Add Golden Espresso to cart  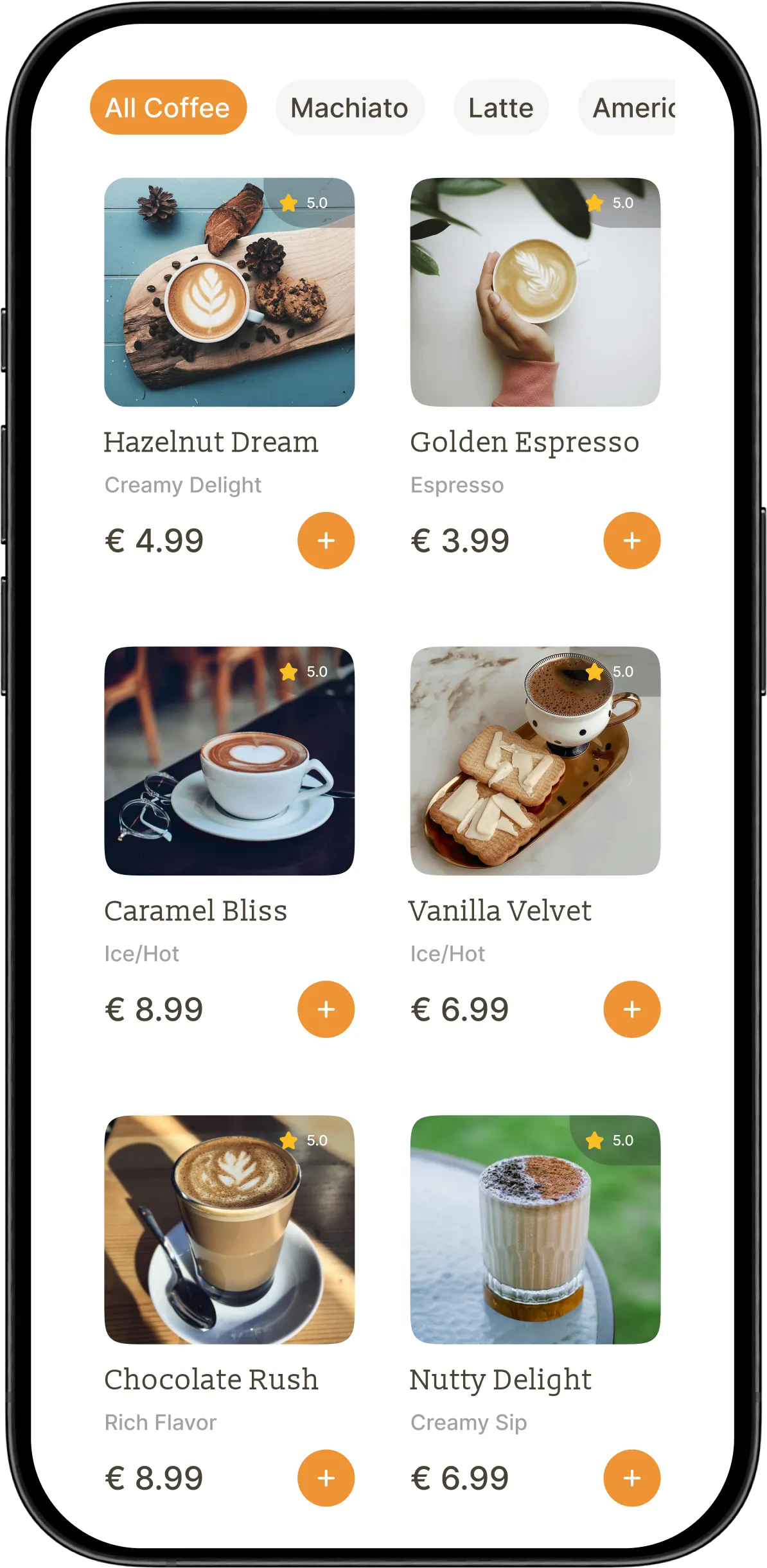coord(631,540)
